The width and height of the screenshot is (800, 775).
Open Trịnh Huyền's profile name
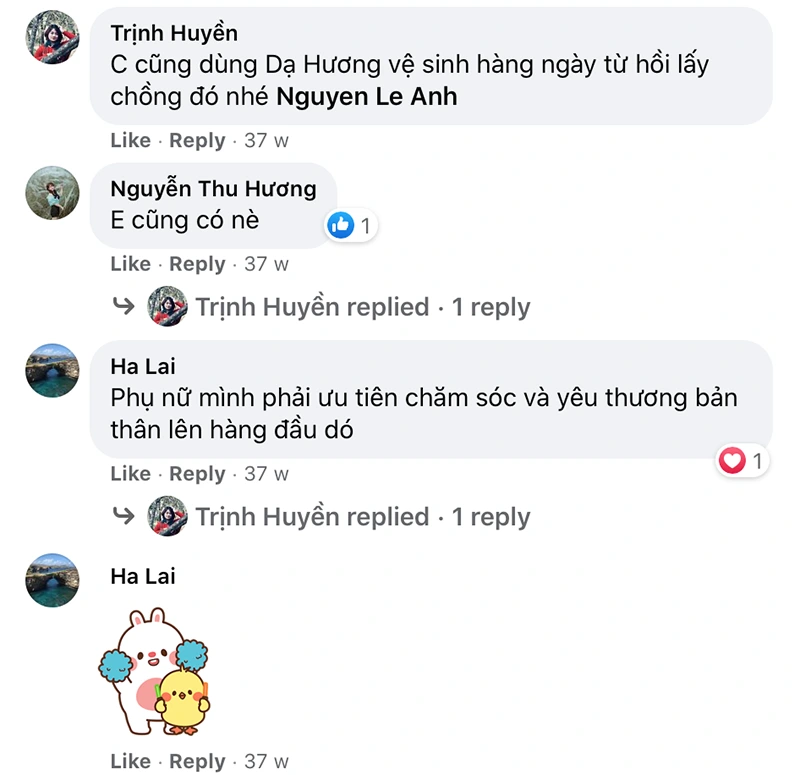pos(174,34)
